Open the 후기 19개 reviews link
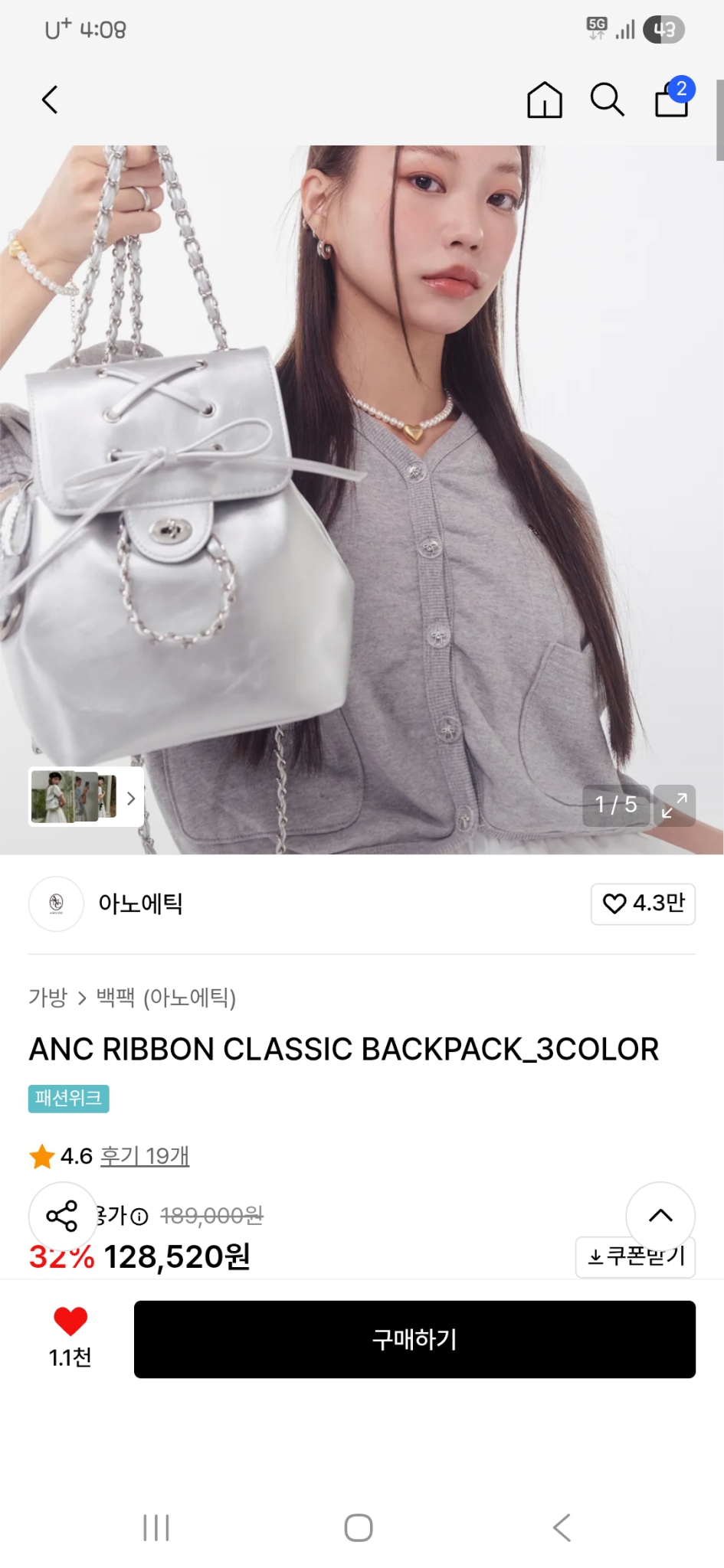Screen dimensions: 724x1568 tap(145, 1156)
